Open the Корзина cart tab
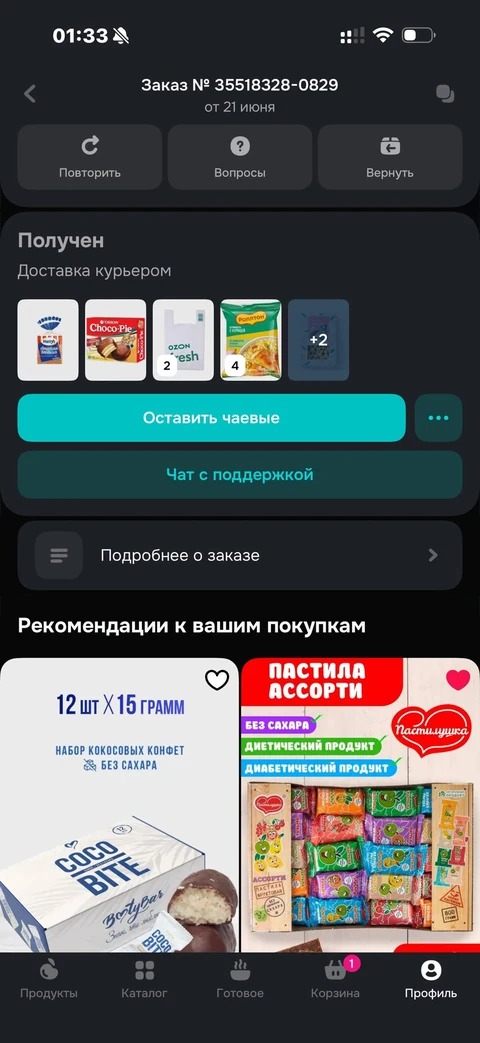The height and width of the screenshot is (1043, 480). (336, 980)
